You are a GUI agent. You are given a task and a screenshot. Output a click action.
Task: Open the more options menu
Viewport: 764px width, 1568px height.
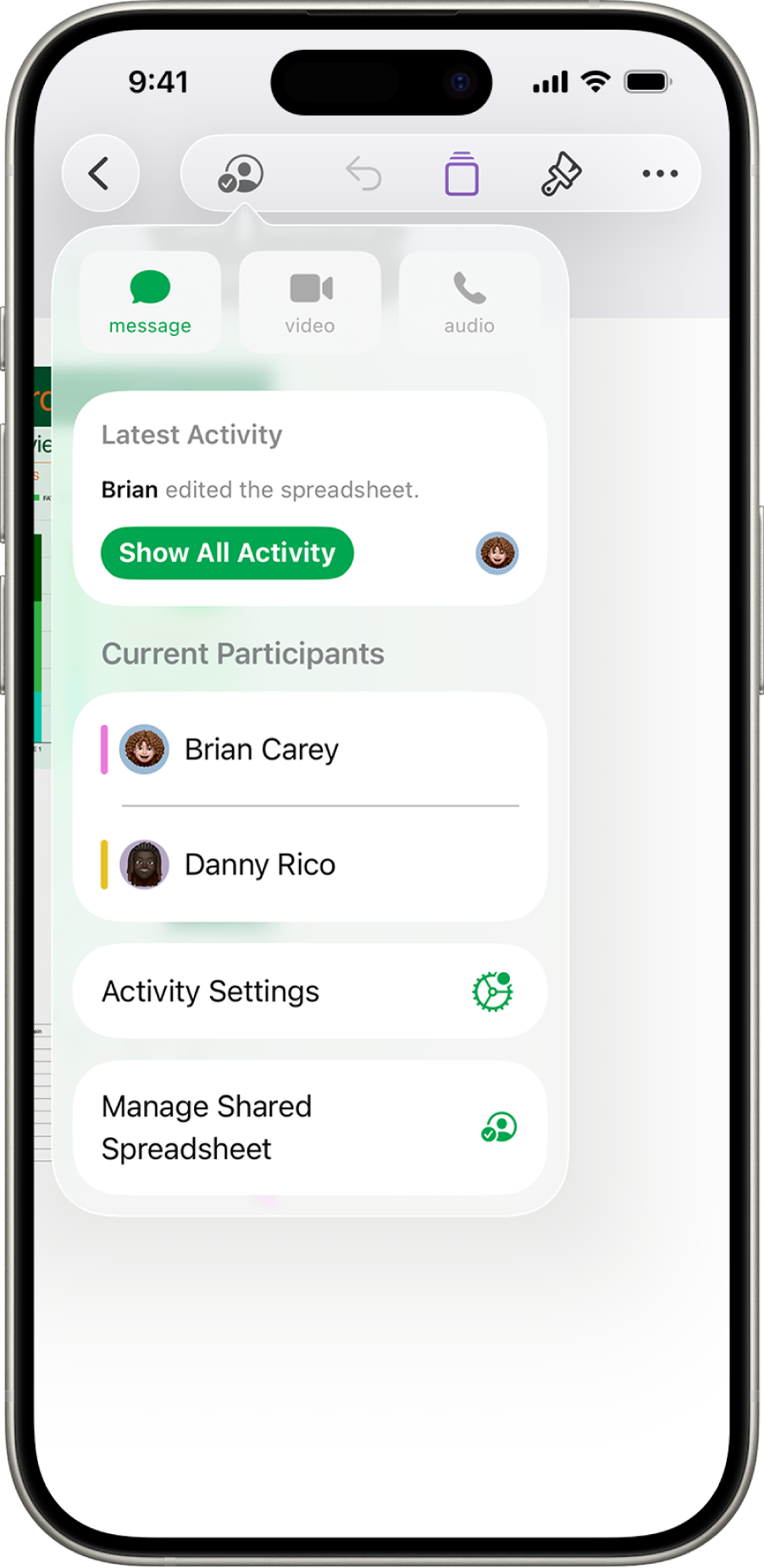click(660, 174)
